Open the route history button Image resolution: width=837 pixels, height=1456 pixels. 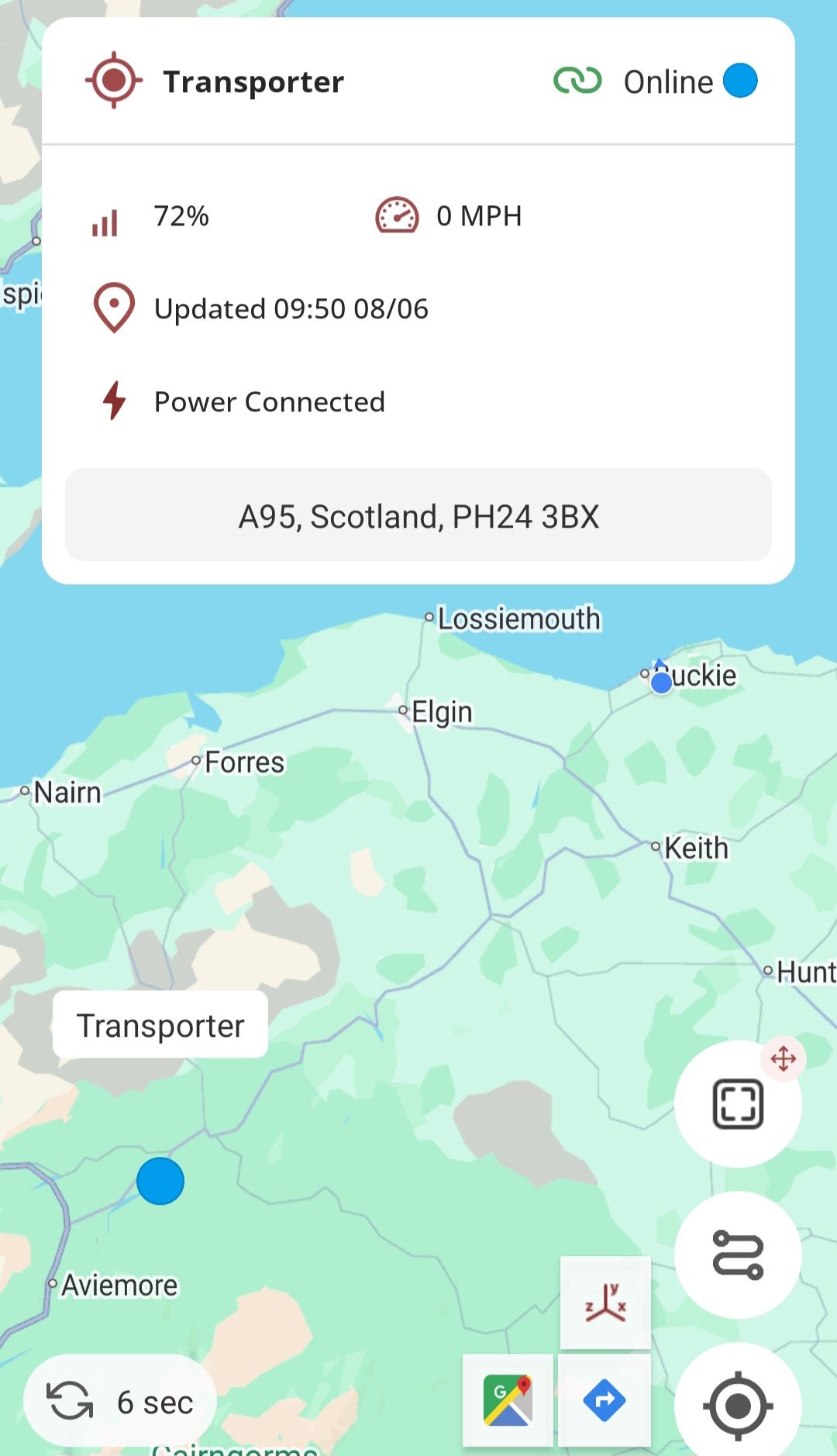coord(737,1254)
